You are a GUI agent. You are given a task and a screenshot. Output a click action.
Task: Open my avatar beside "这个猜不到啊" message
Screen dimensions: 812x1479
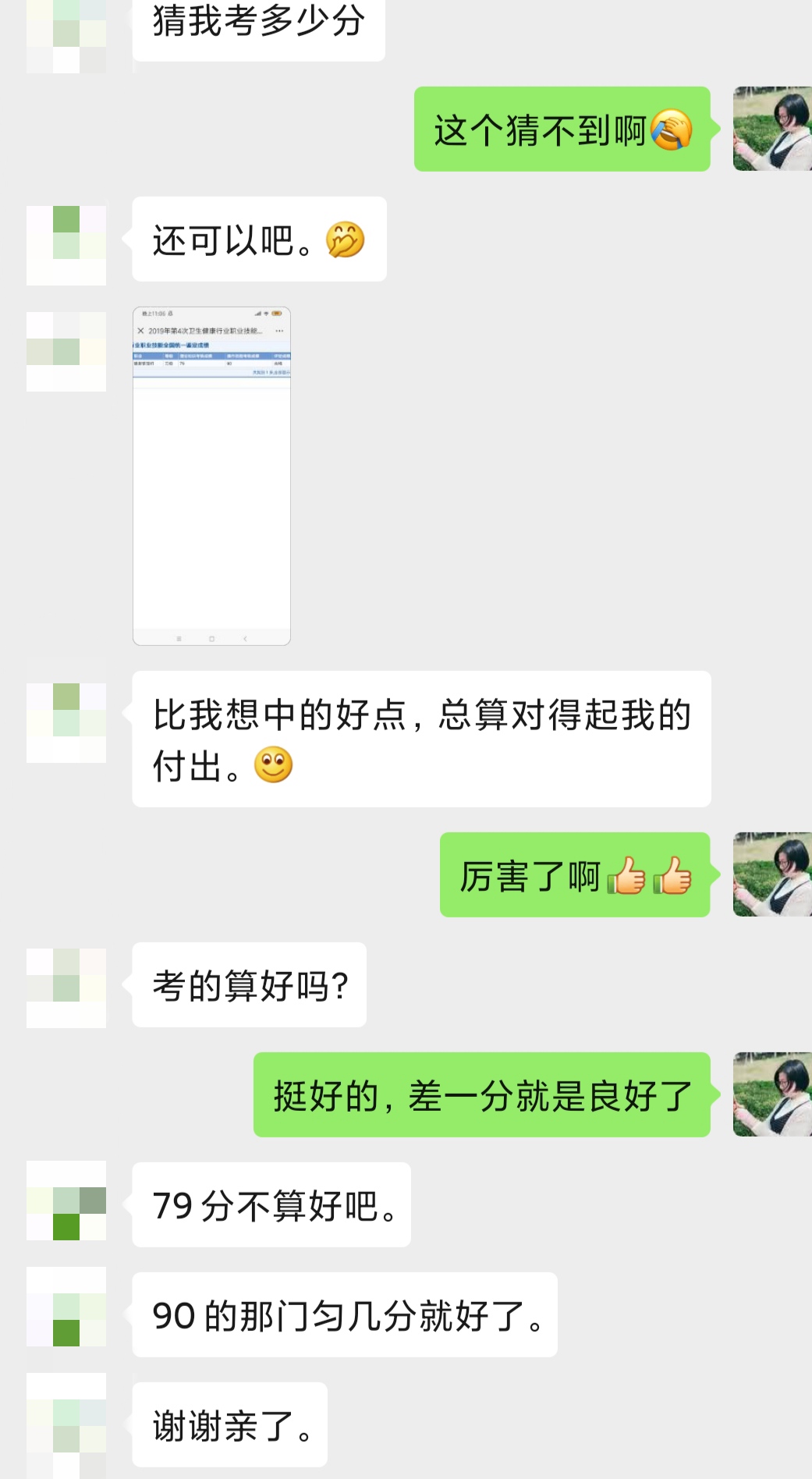point(771,129)
